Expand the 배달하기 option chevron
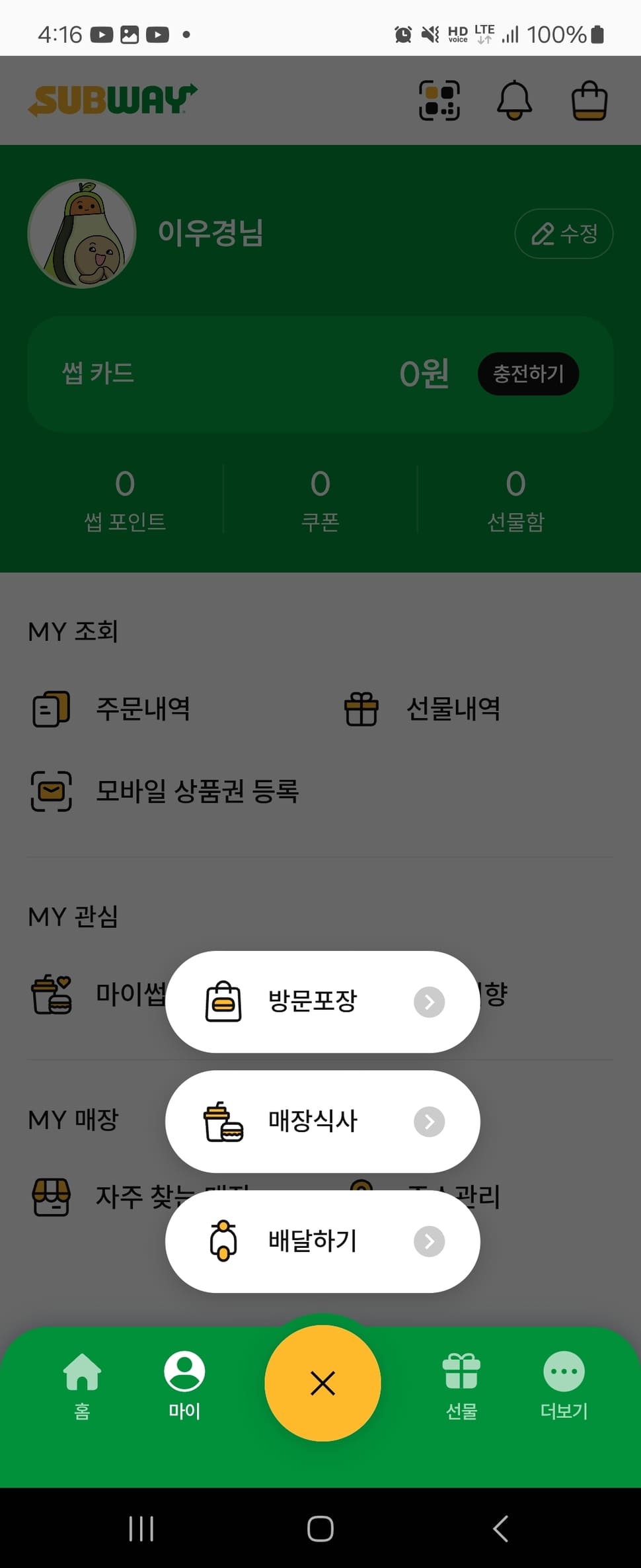641x1568 pixels. pos(430,1241)
